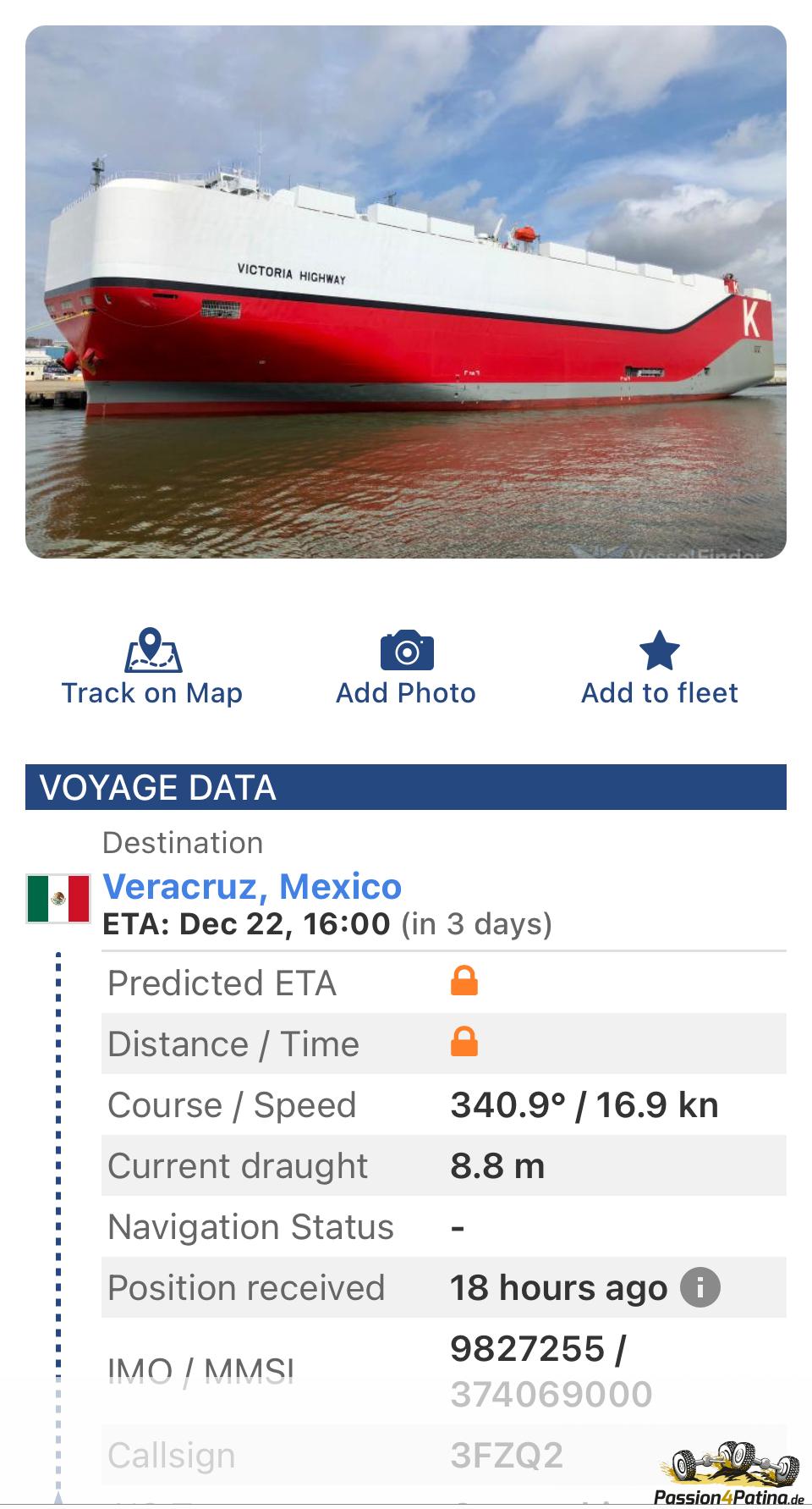
Task: Track the vessel on the map
Action: coord(152,669)
